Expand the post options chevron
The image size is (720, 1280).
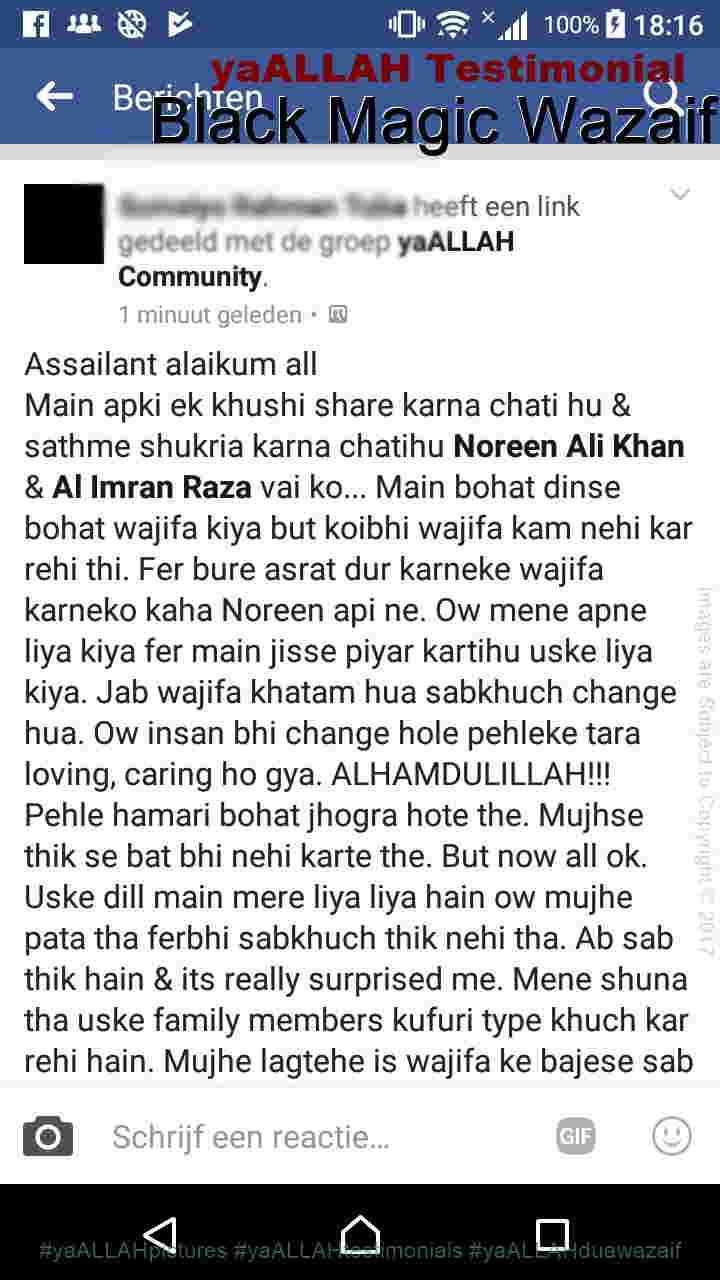tap(680, 195)
